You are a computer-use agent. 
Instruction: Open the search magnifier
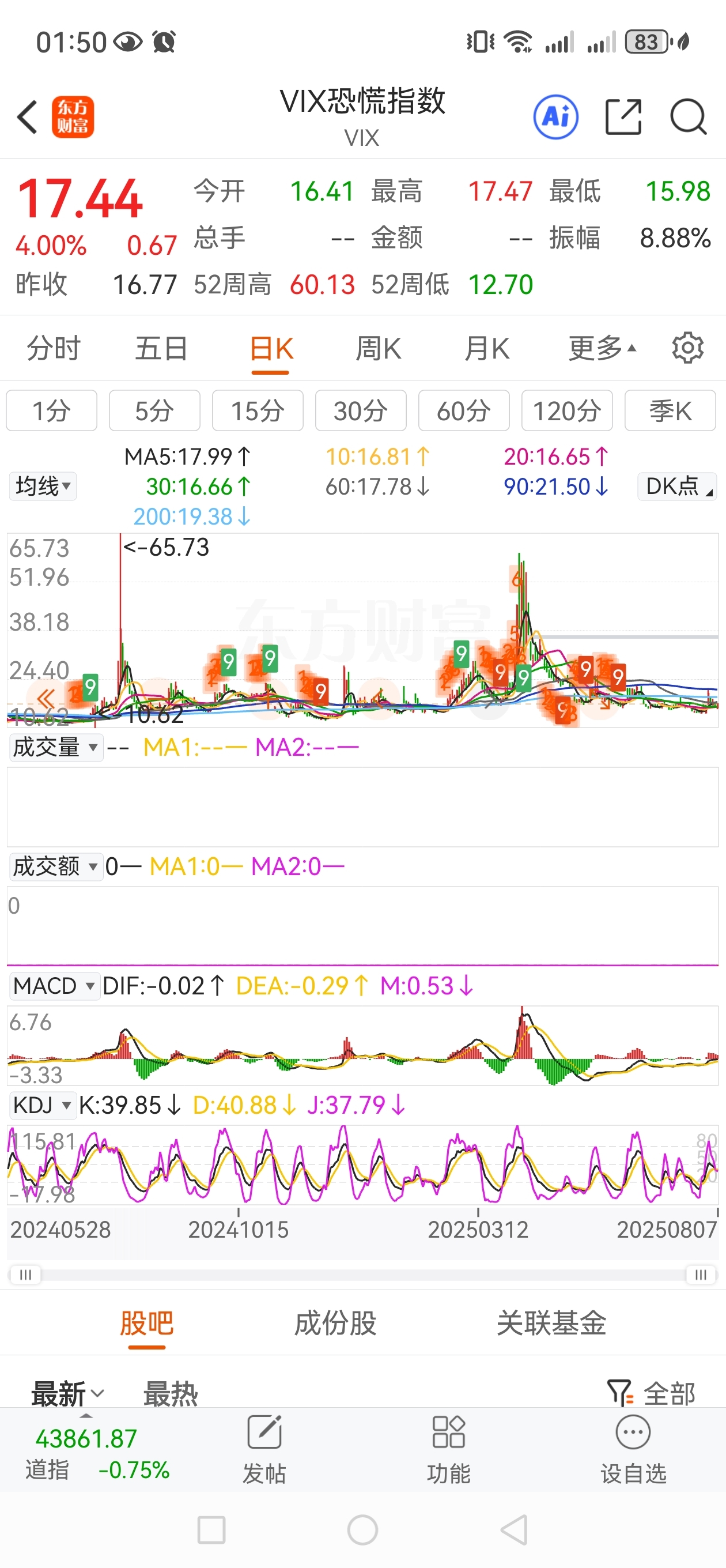tap(689, 117)
